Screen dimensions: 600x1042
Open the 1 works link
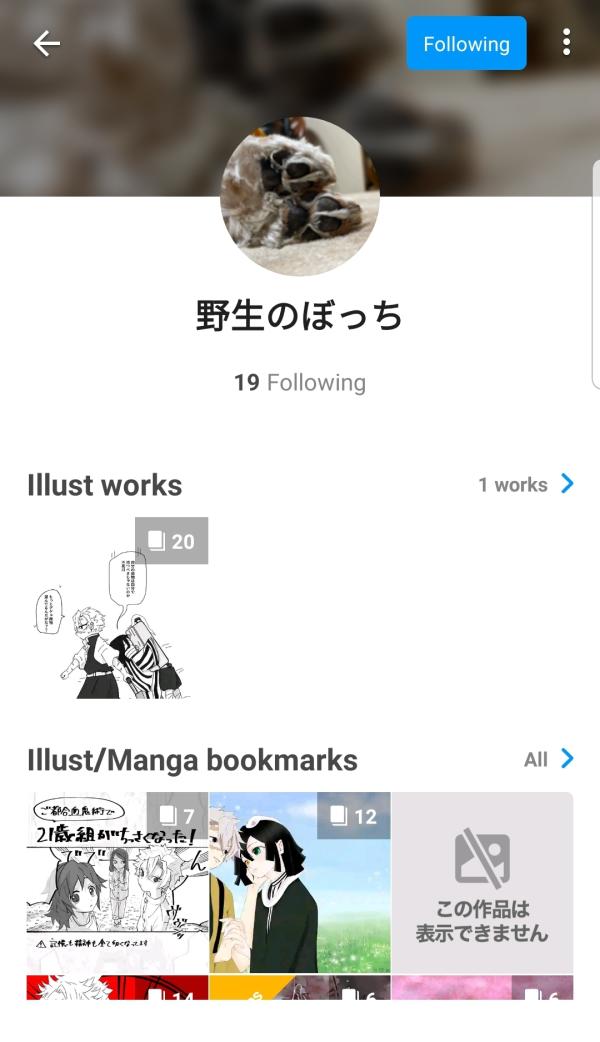526,485
